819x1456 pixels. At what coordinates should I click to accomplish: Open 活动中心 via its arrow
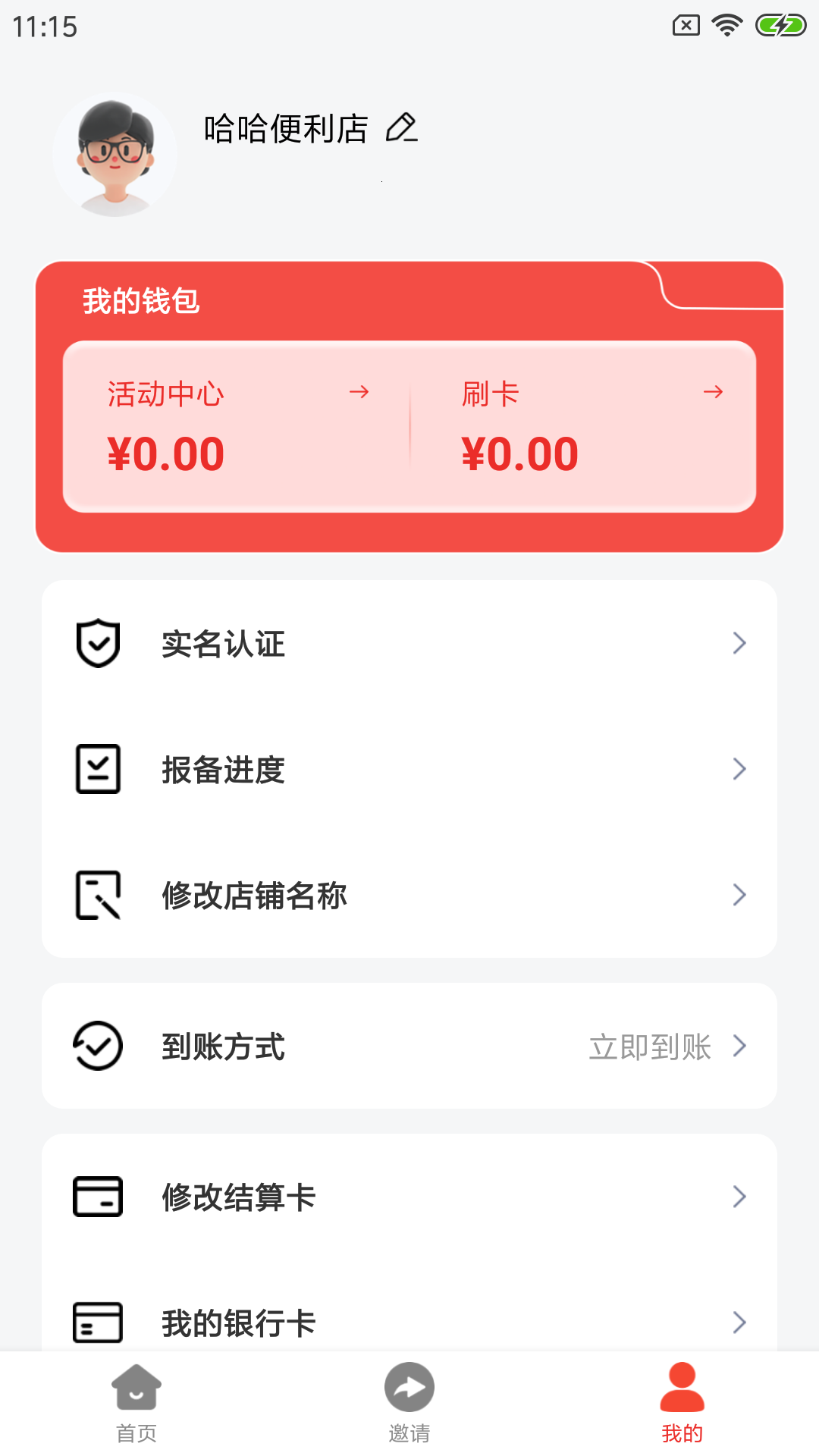(359, 393)
